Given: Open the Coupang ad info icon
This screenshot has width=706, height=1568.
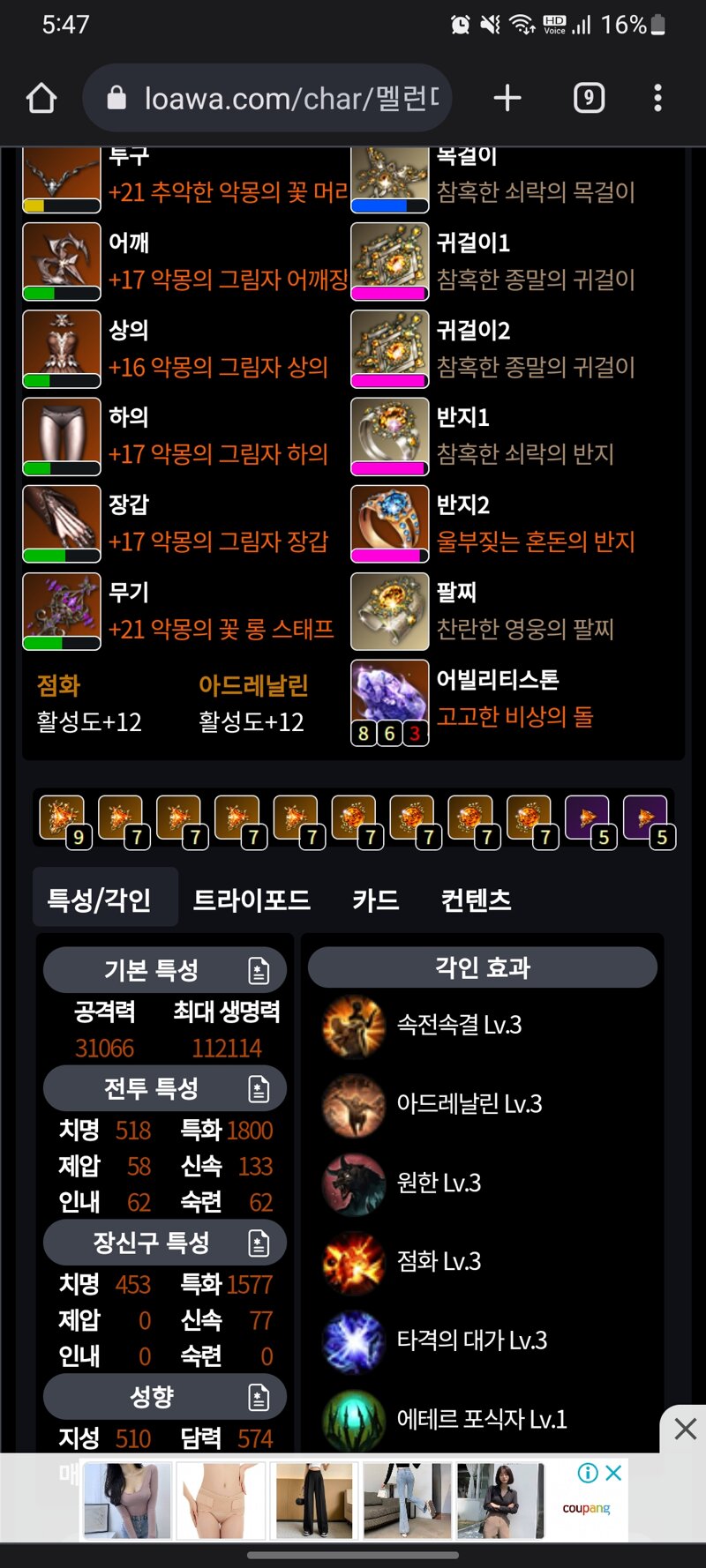Looking at the screenshot, I should (x=588, y=1473).
